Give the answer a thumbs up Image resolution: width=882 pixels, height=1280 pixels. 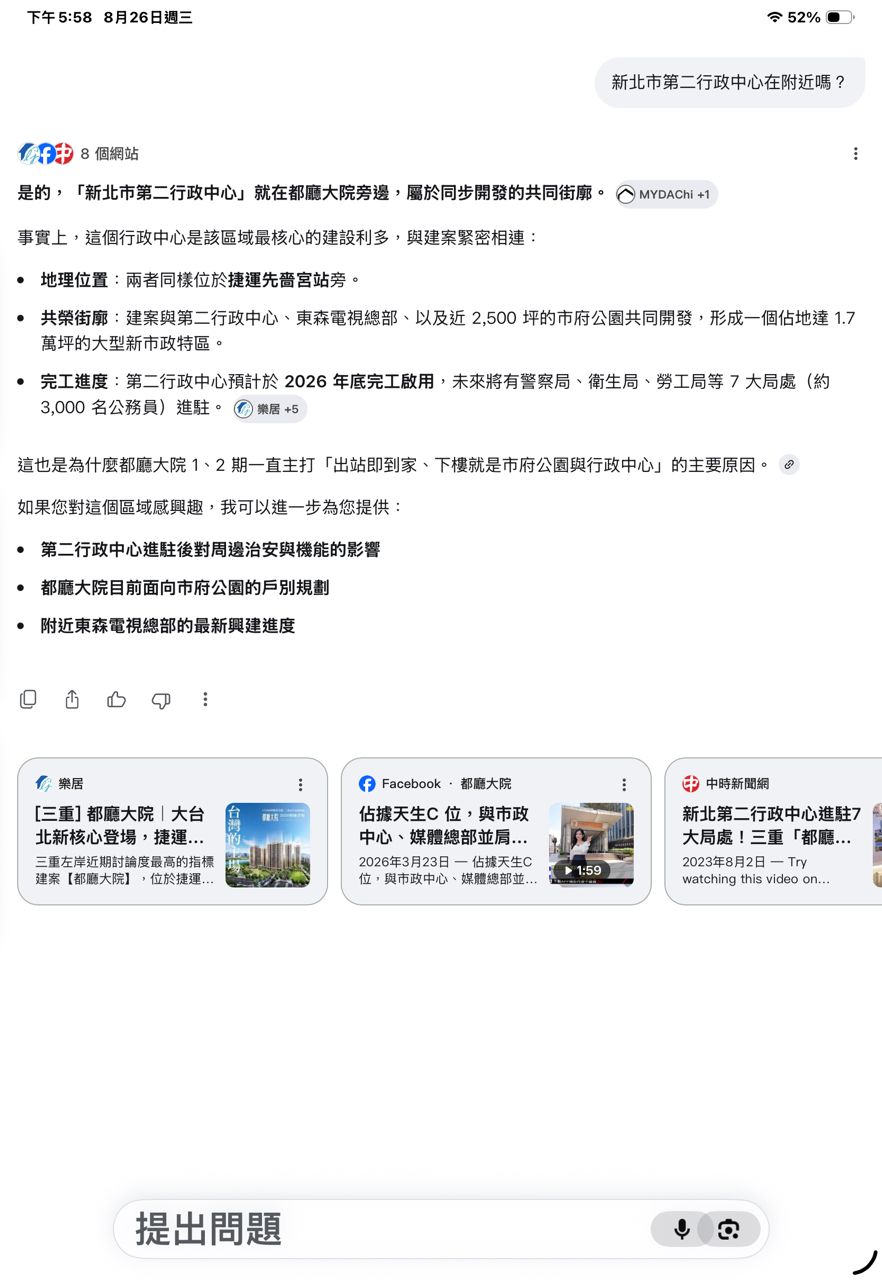pos(116,699)
